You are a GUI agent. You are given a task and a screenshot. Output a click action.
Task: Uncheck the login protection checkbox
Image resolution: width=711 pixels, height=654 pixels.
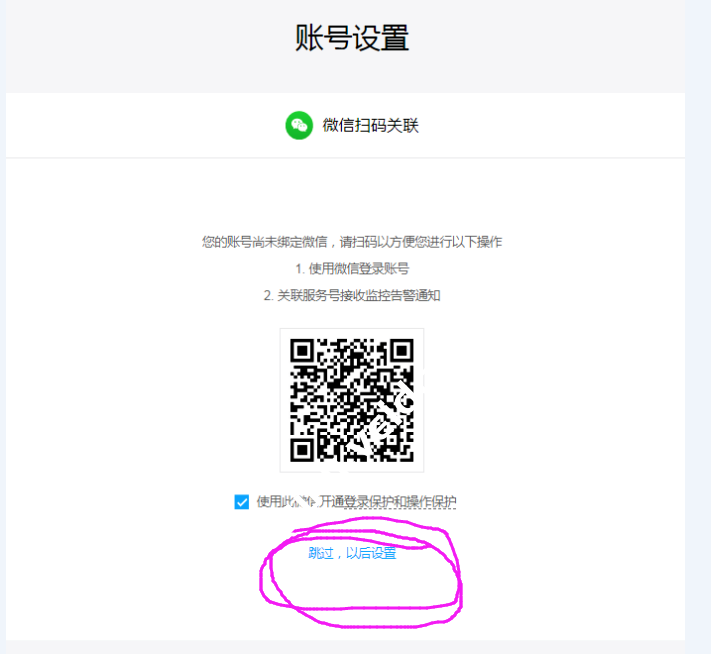241,502
